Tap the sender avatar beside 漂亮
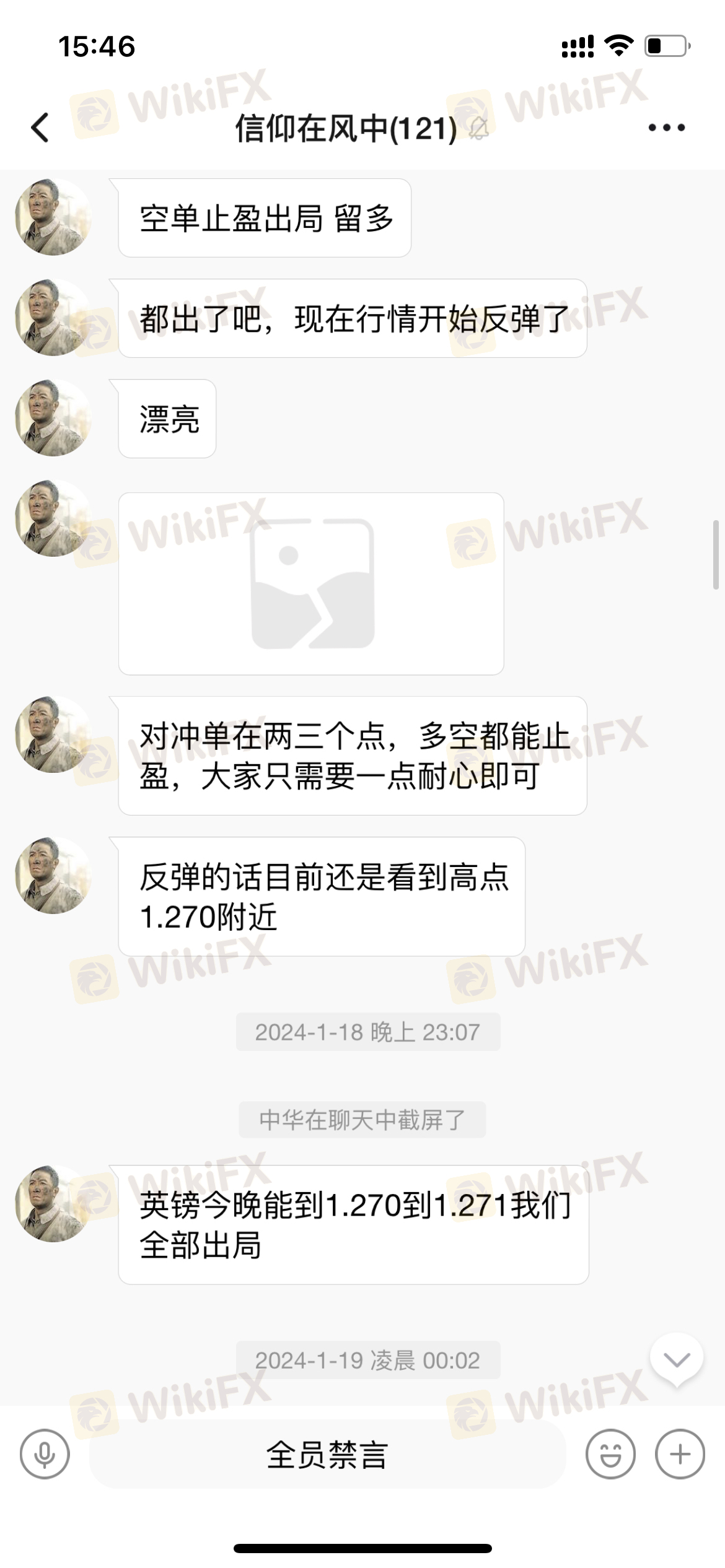725x1568 pixels. click(x=53, y=418)
